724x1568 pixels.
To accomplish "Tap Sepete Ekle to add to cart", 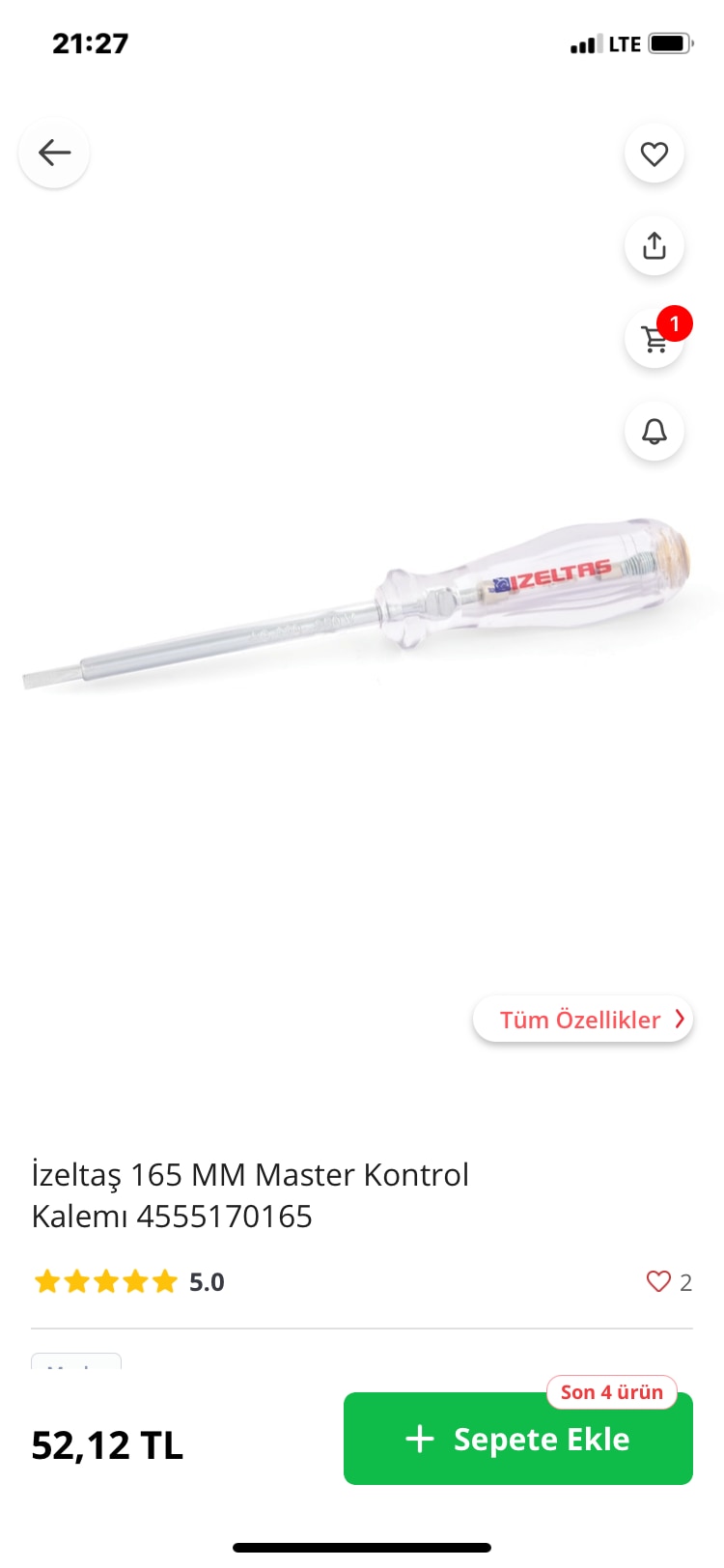I will (518, 1439).
